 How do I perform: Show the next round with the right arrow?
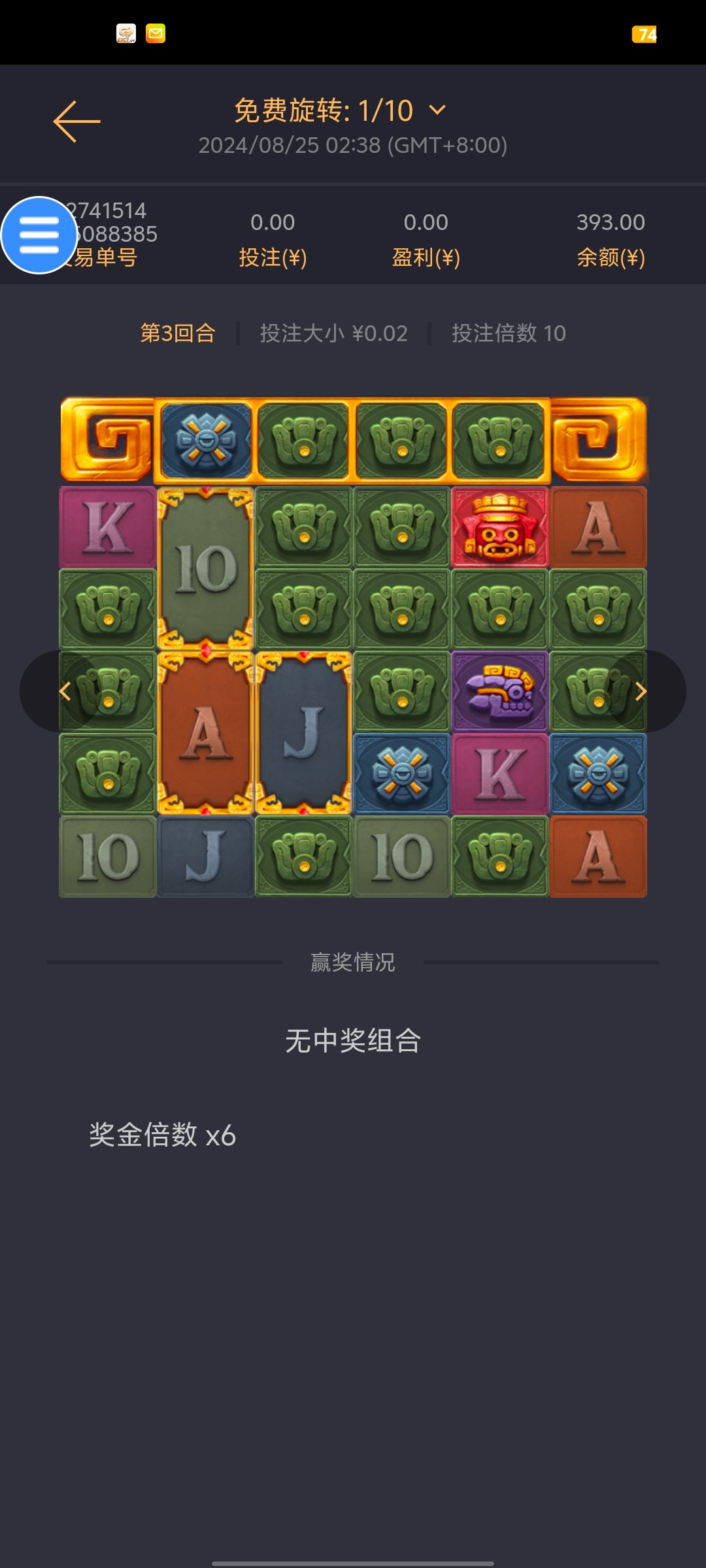click(641, 691)
